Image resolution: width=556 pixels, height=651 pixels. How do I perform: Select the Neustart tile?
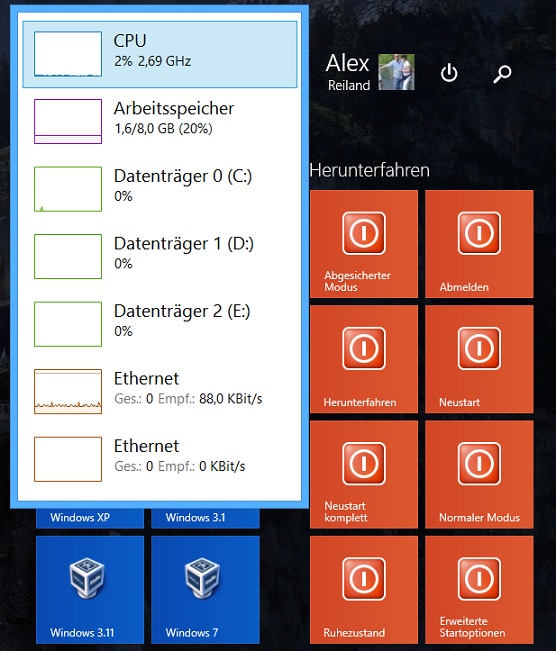tap(479, 359)
